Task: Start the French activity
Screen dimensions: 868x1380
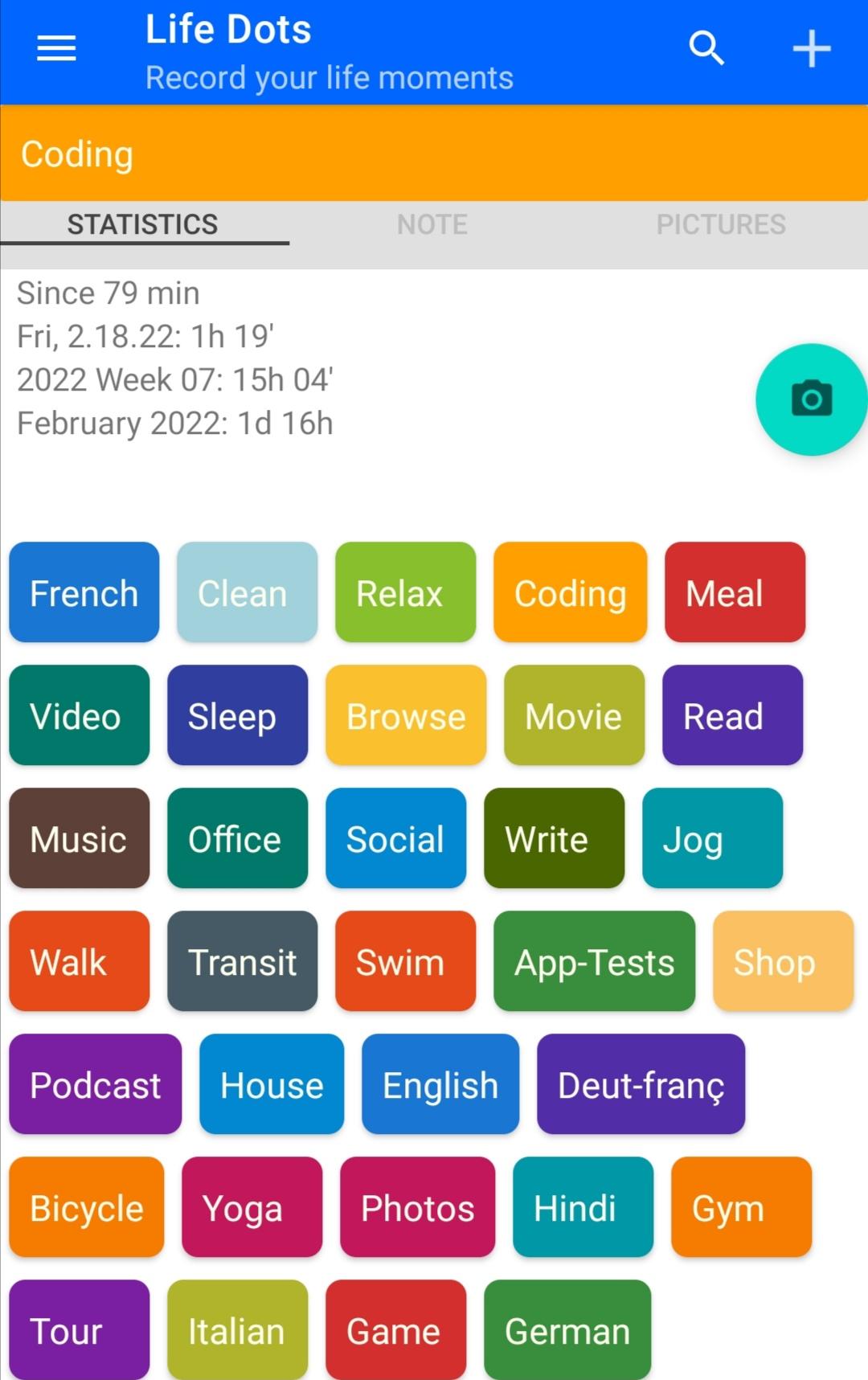Action: pos(84,593)
